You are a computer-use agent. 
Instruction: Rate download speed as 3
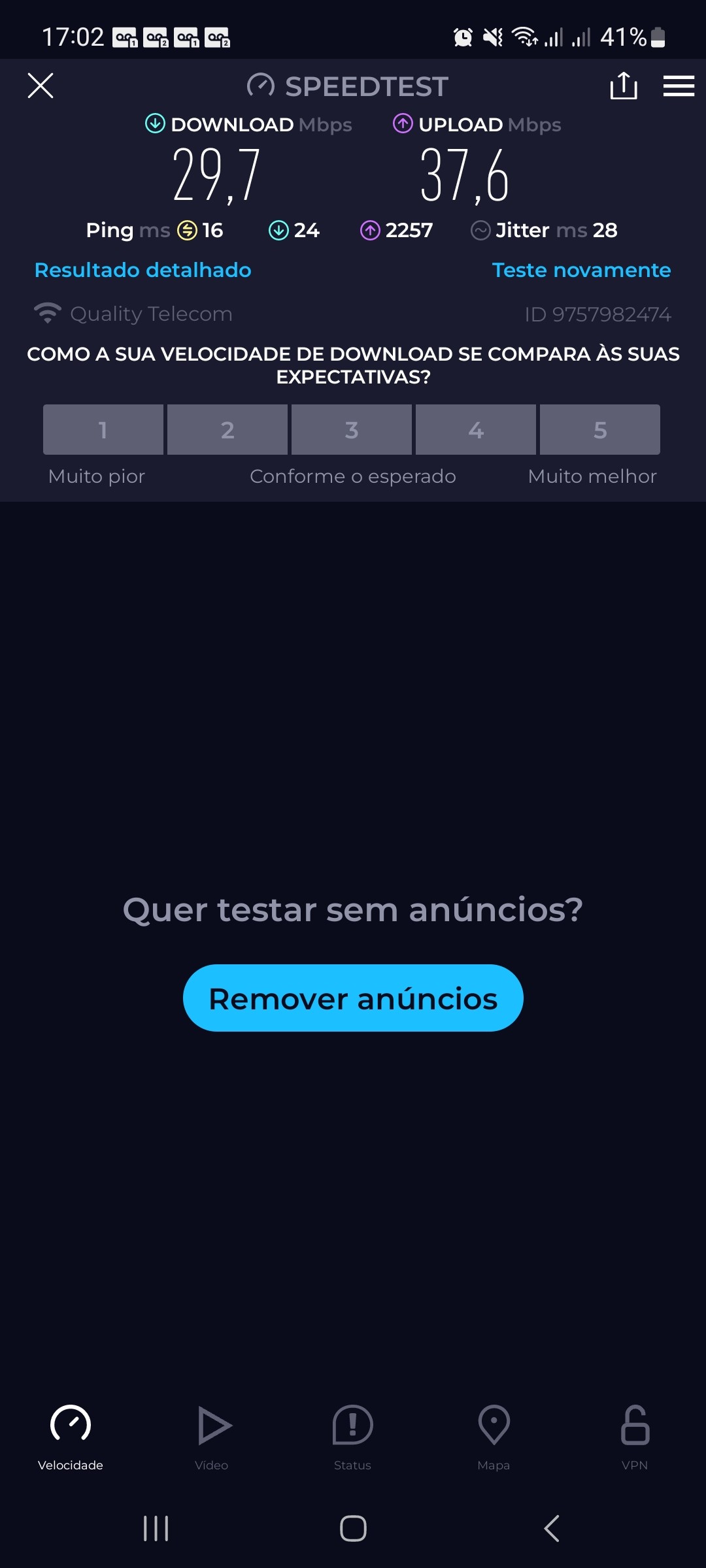[x=352, y=429]
